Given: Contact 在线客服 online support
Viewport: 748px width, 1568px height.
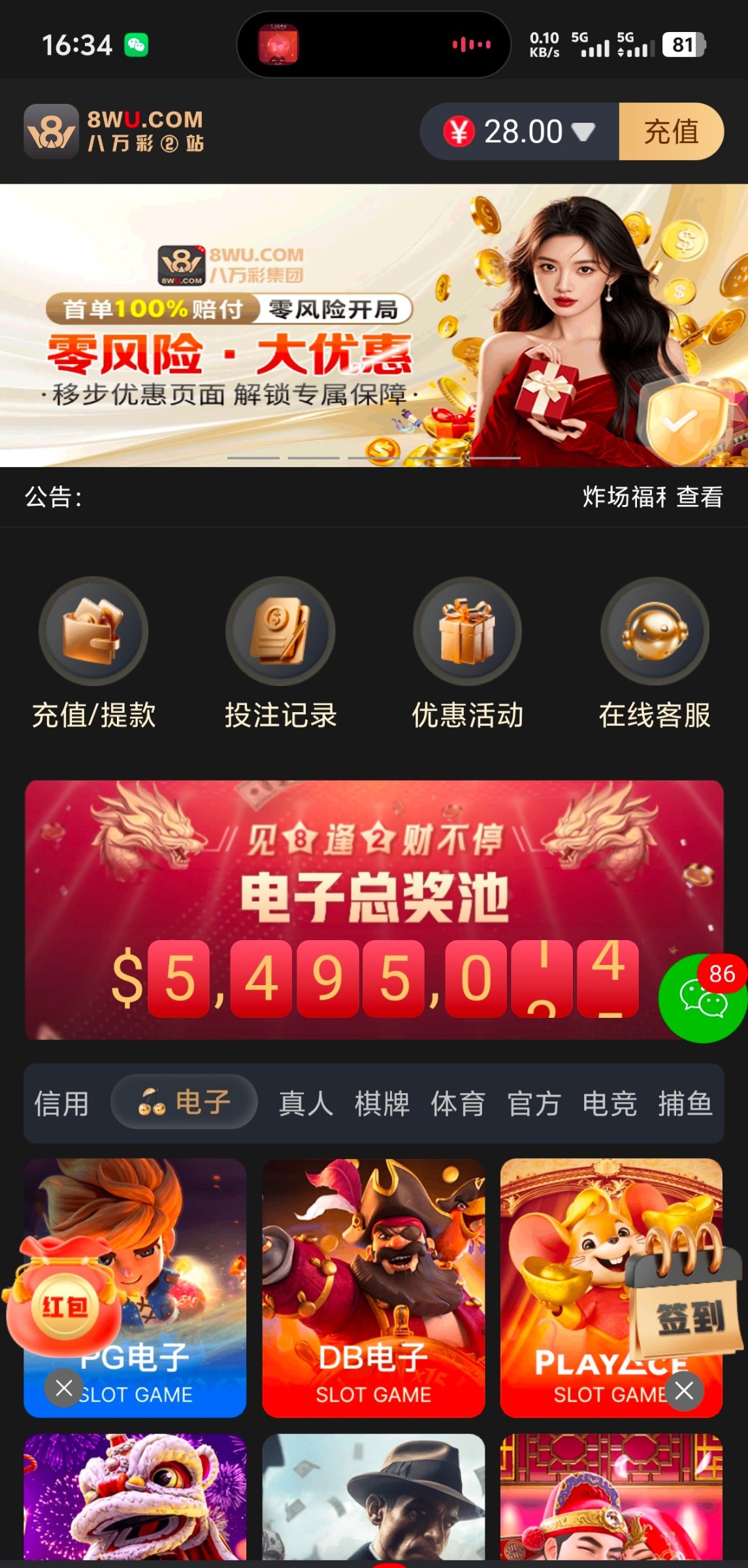Looking at the screenshot, I should click(x=655, y=653).
